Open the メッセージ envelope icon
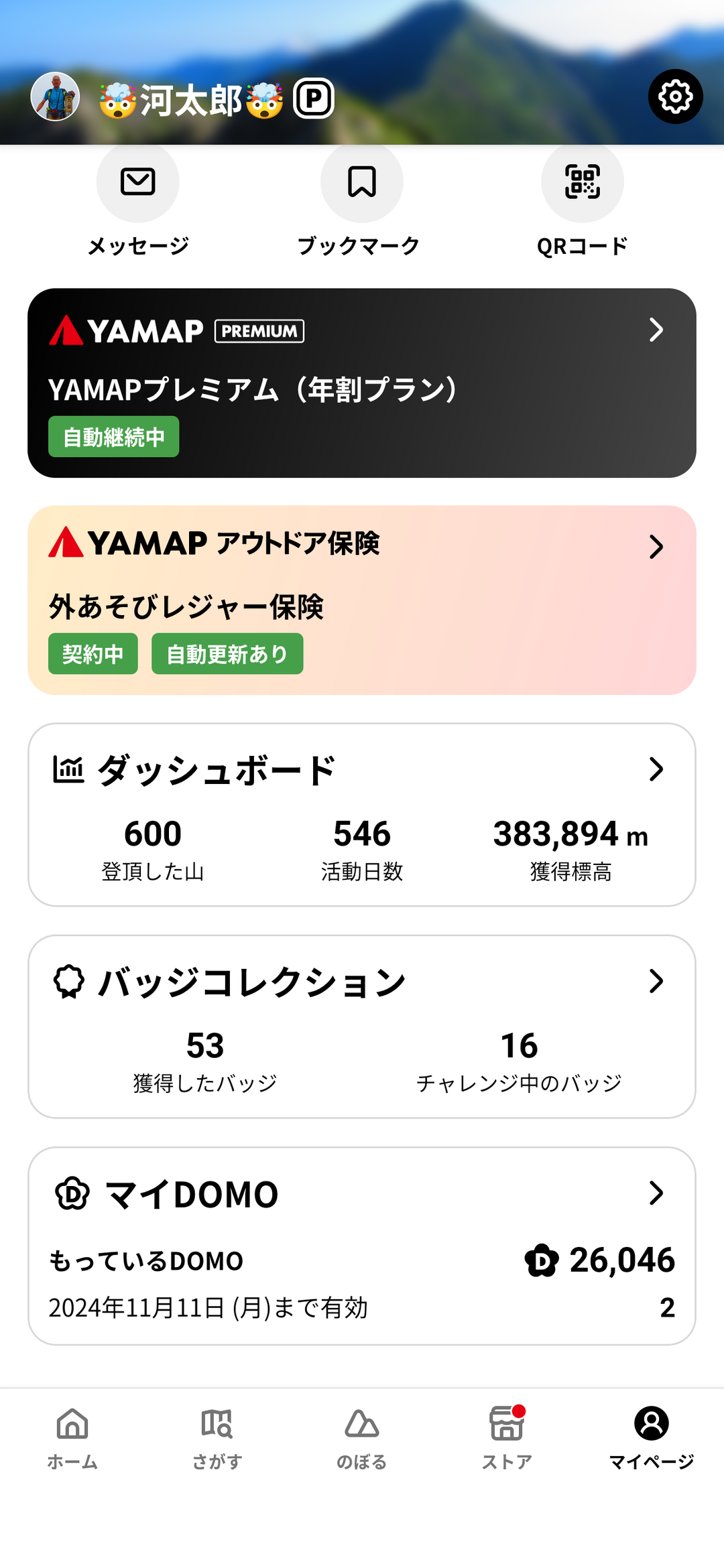 point(137,182)
